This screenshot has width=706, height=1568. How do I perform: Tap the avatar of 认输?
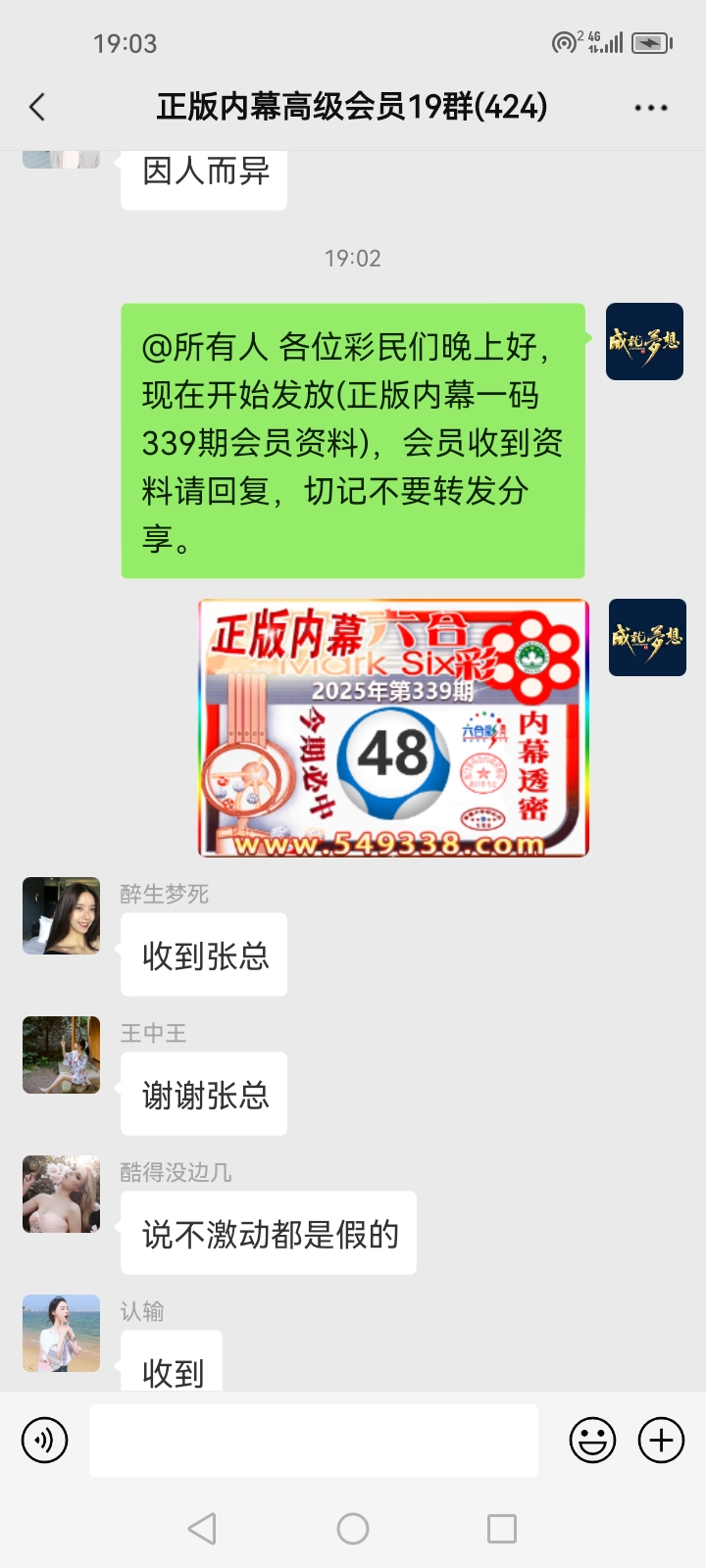point(62,1333)
